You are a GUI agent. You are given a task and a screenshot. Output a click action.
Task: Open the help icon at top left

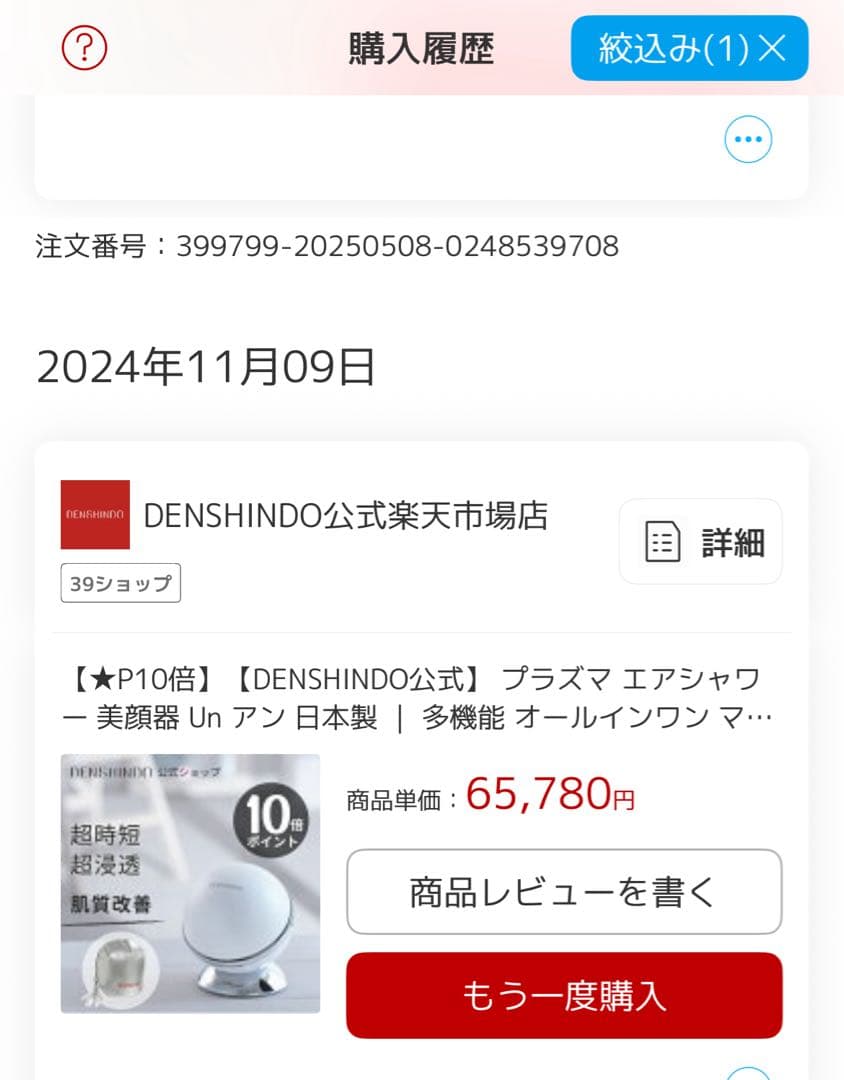click(85, 47)
